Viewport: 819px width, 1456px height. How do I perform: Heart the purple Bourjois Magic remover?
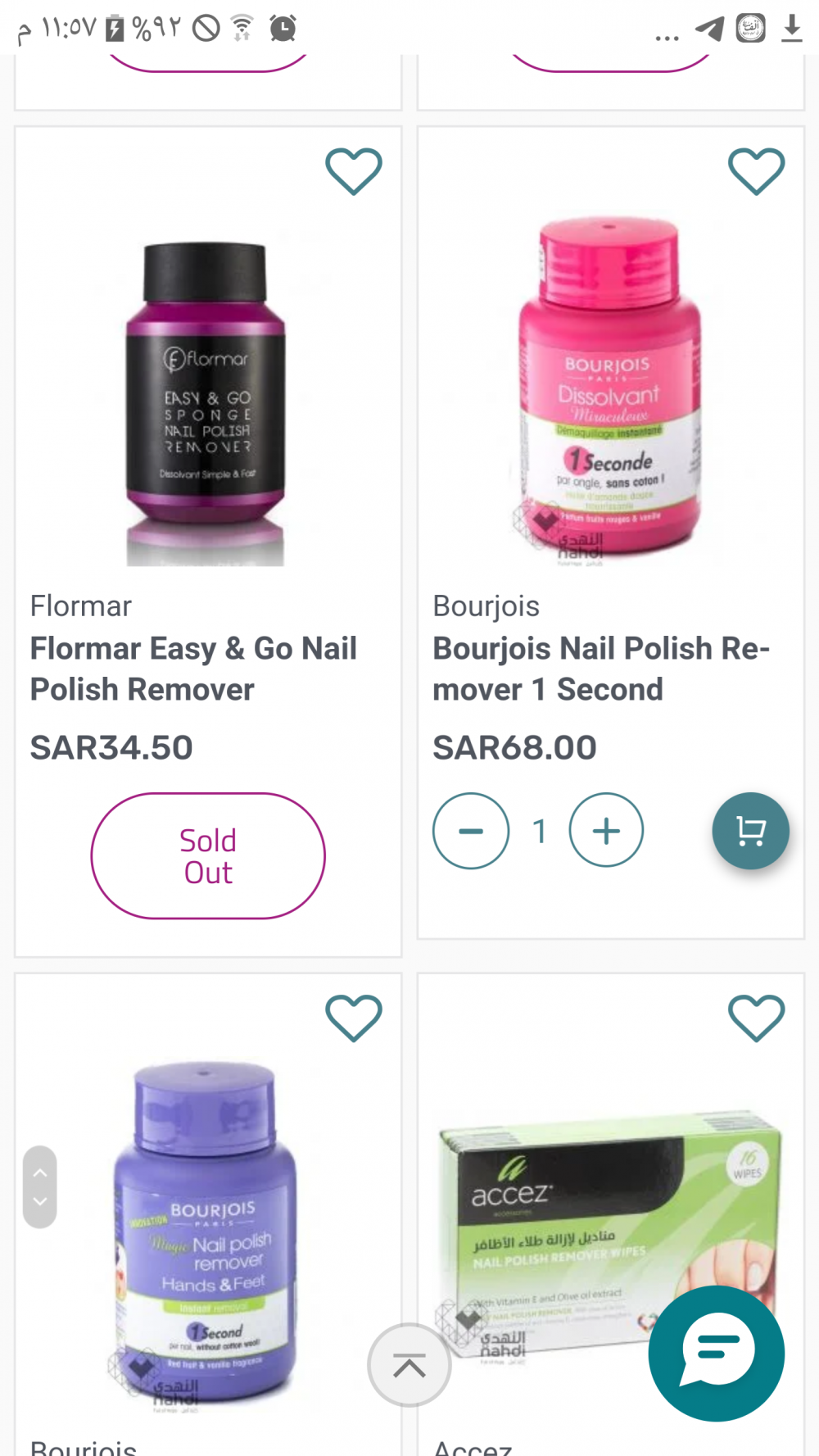pos(354,1018)
